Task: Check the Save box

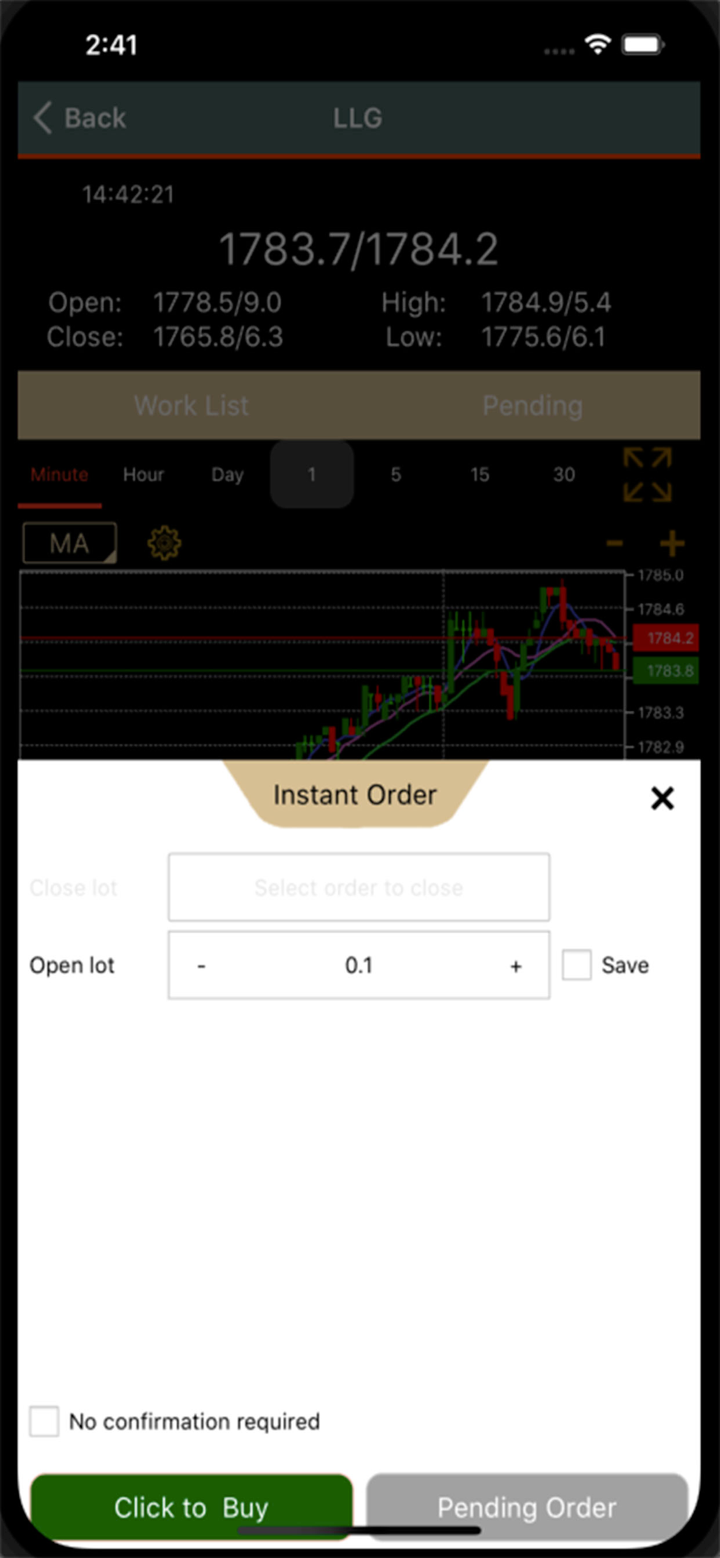Action: pyautogui.click(x=577, y=965)
